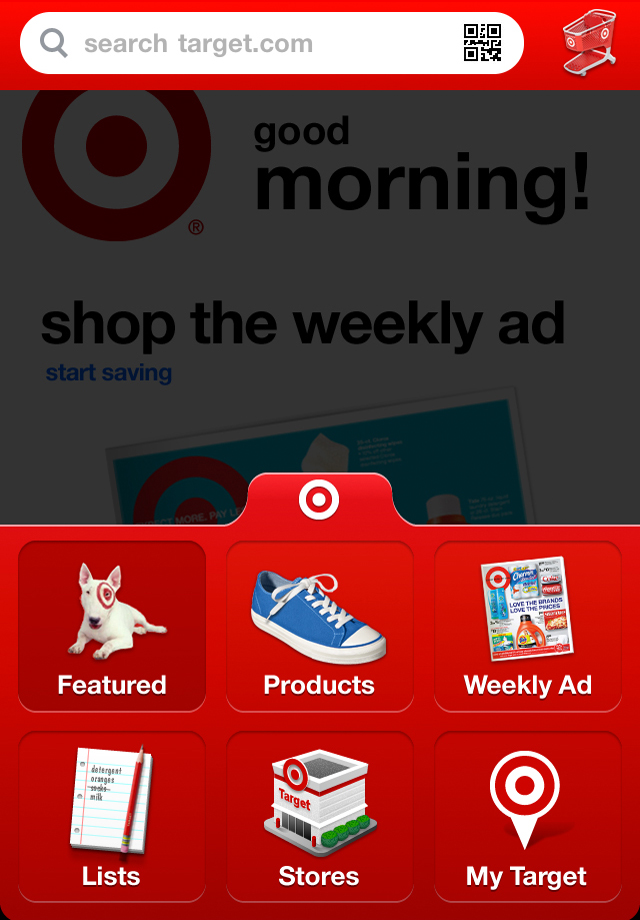Open the shopping cart

pyautogui.click(x=589, y=43)
